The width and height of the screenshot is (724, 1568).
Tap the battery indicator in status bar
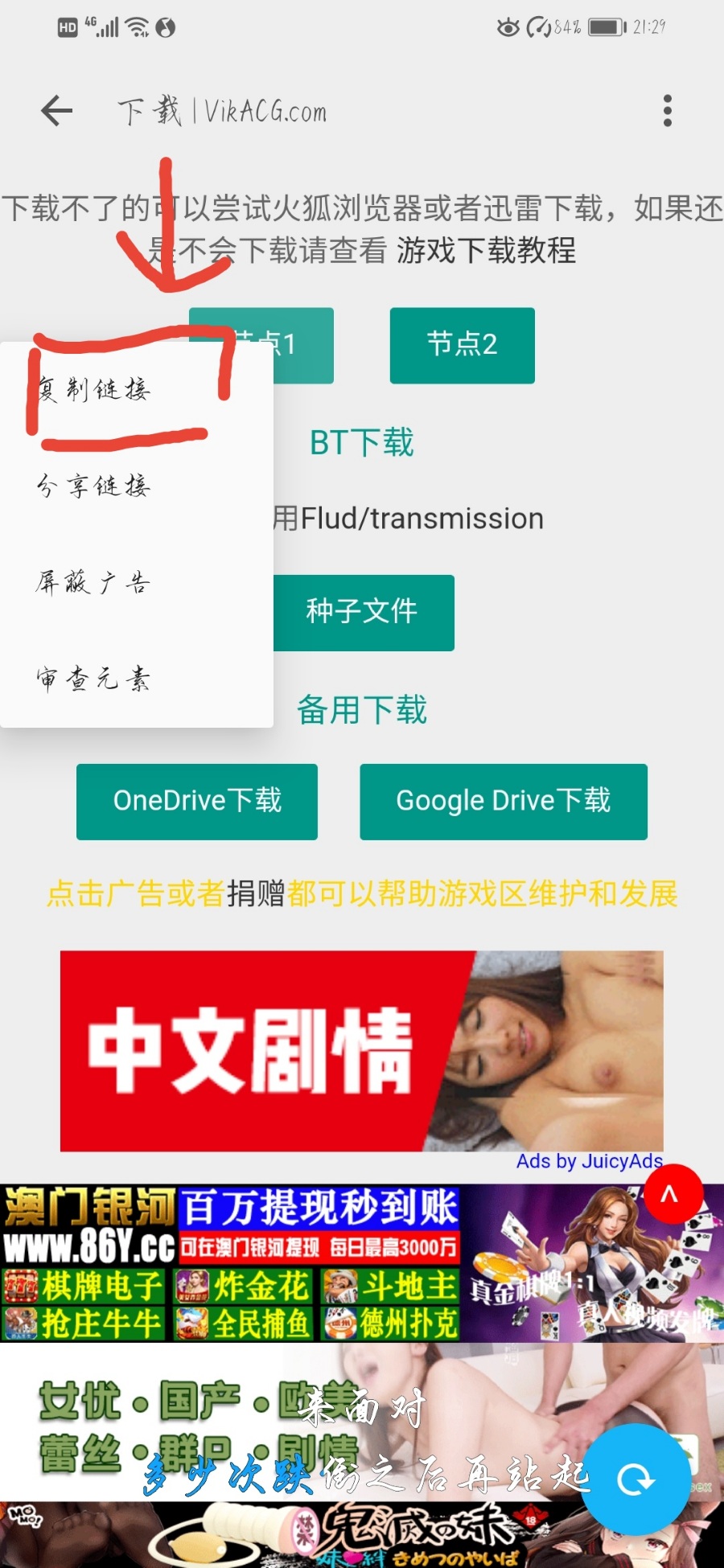tap(603, 25)
